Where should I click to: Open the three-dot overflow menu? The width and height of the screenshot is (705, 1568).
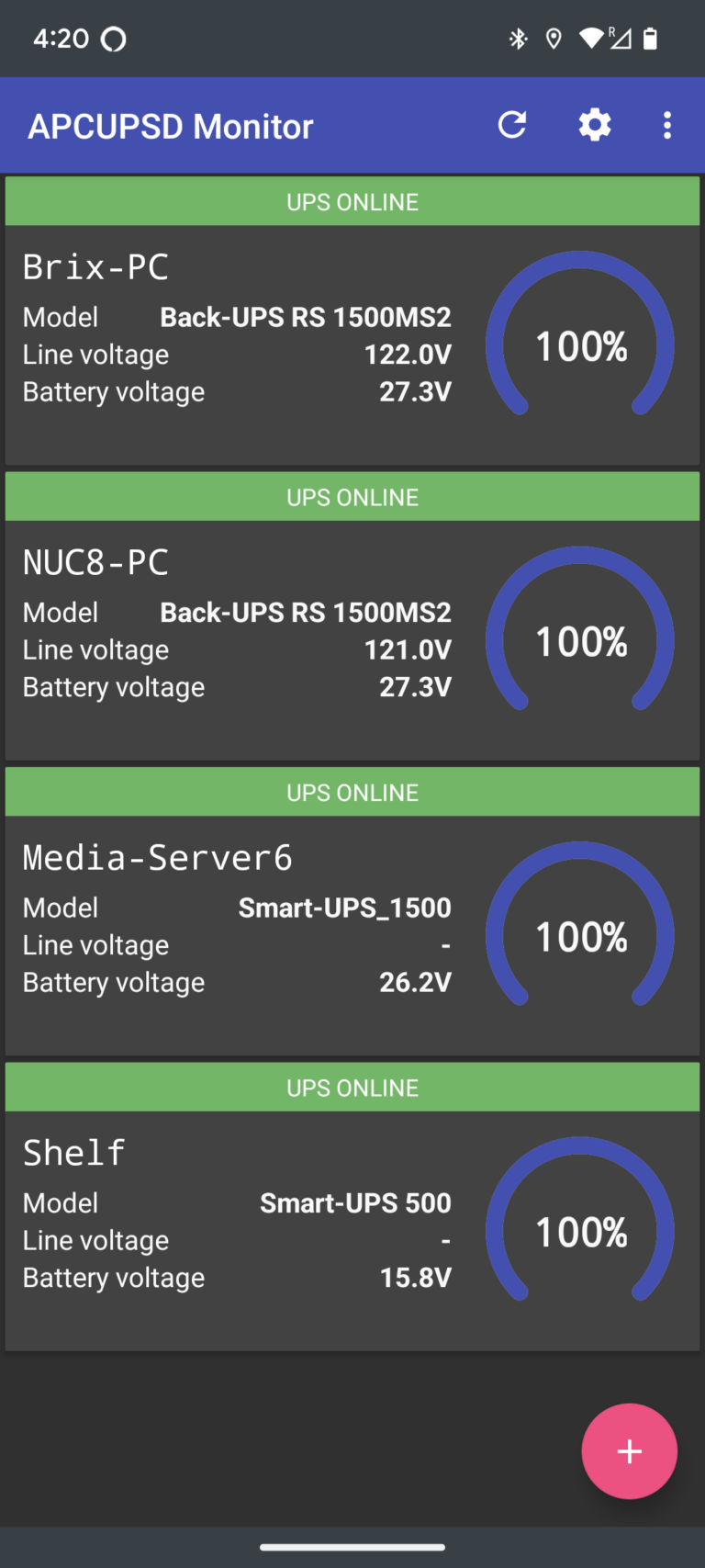coord(666,125)
